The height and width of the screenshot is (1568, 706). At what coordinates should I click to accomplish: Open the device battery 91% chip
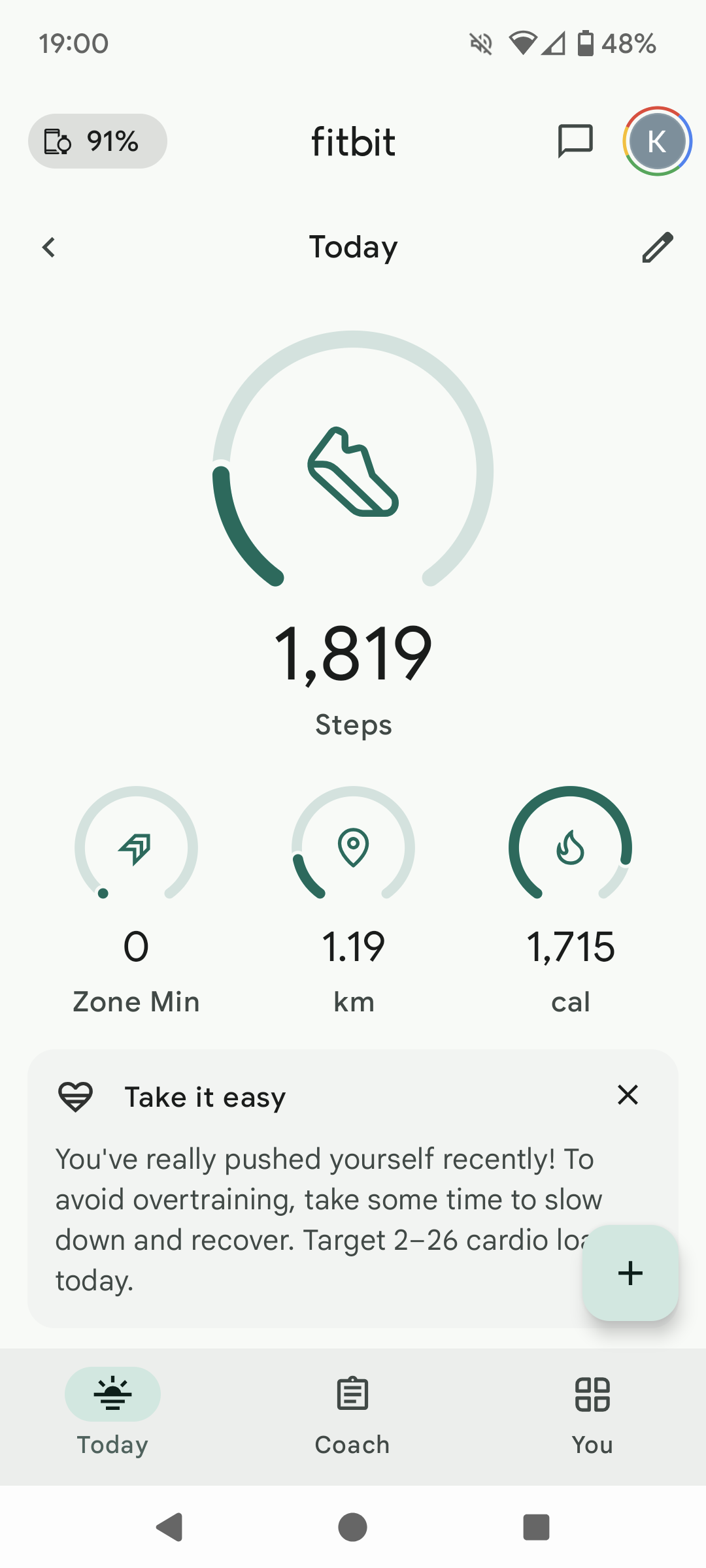97,141
